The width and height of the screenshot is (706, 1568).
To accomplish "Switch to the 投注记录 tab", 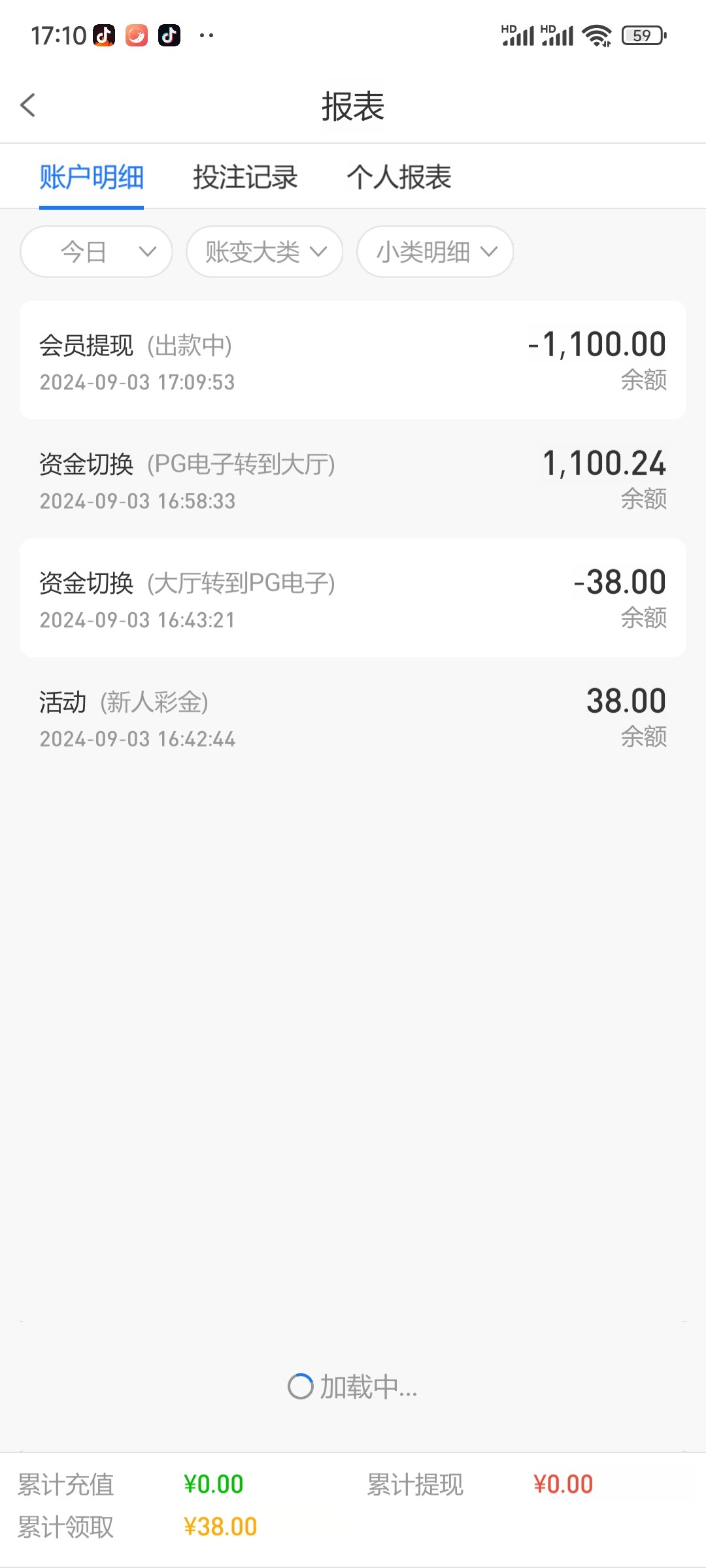I will [x=245, y=177].
